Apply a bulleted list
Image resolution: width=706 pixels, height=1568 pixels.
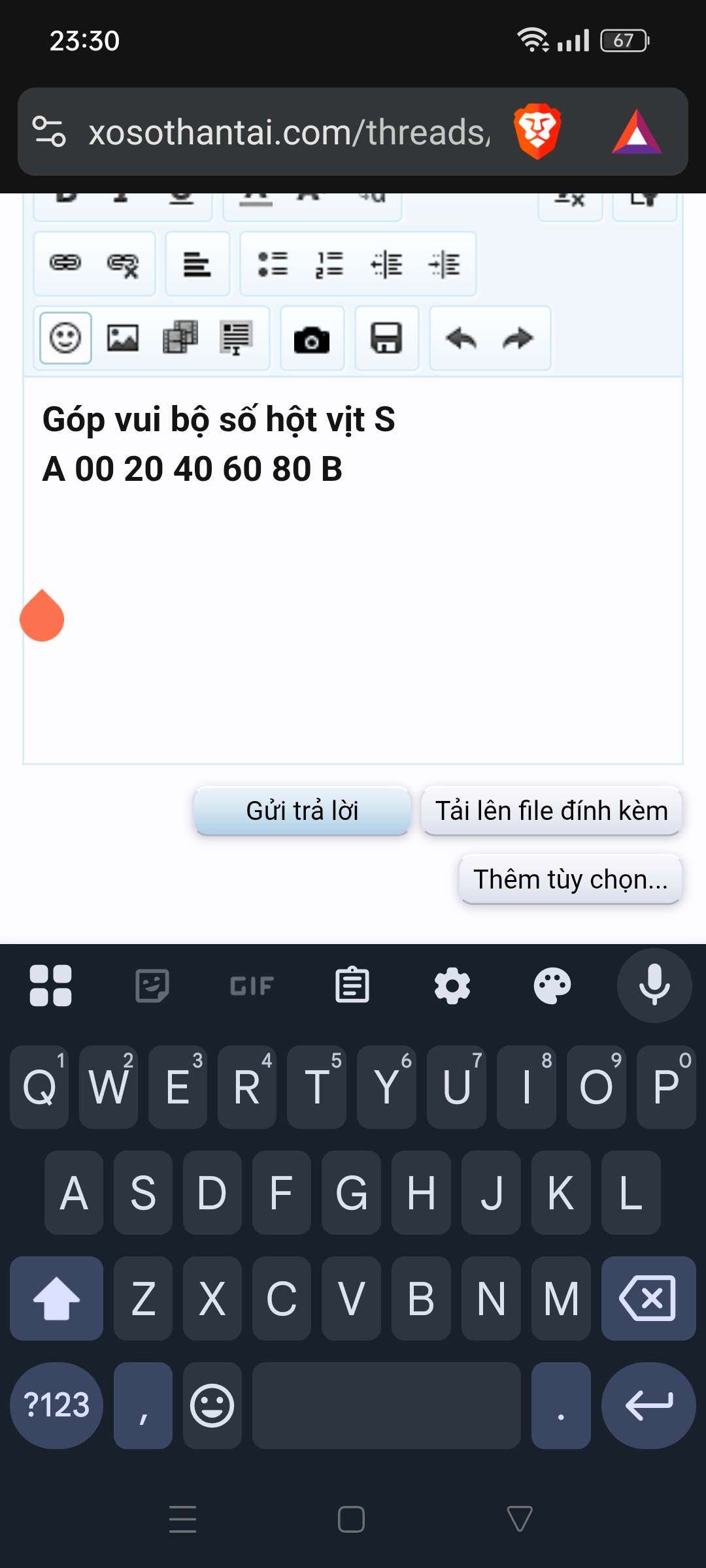tap(273, 264)
